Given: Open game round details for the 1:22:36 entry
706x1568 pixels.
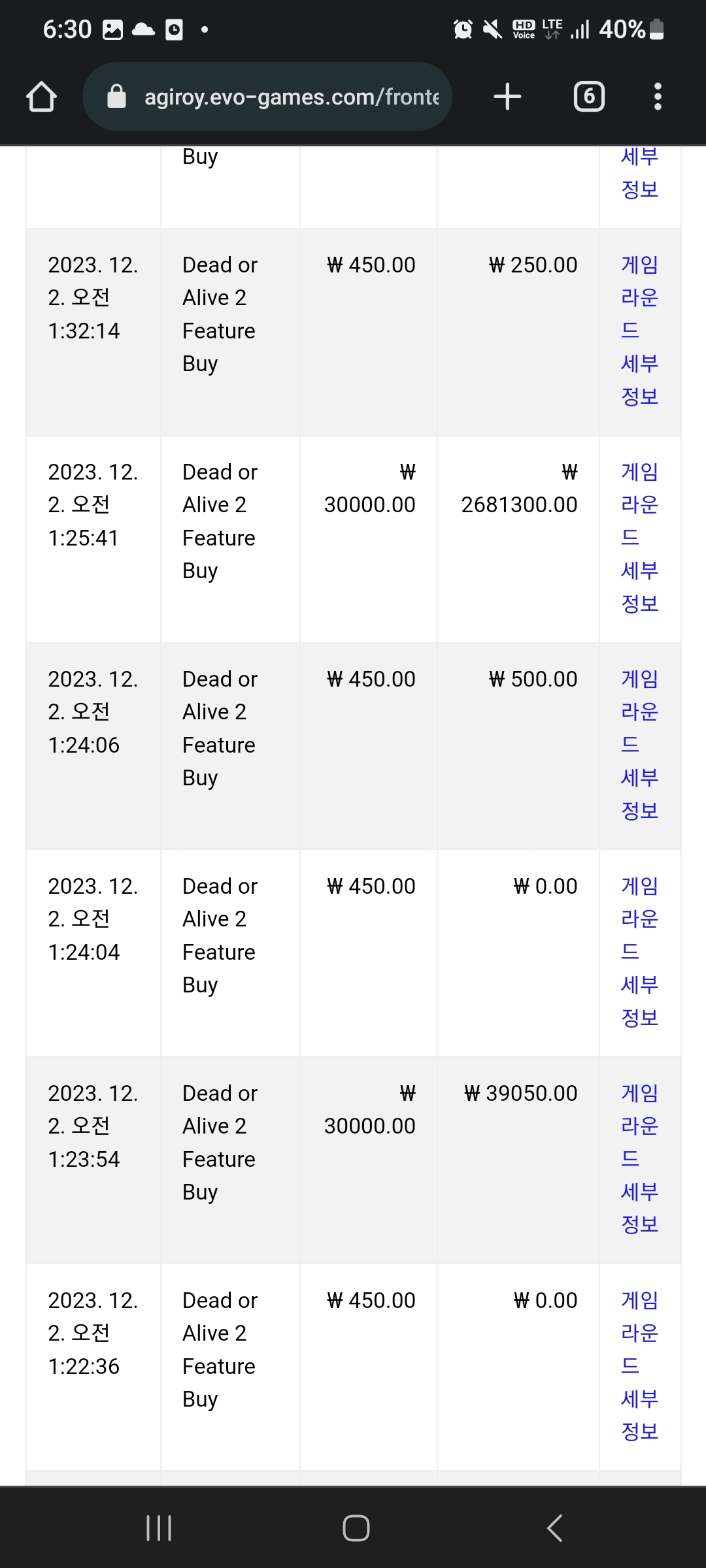Looking at the screenshot, I should (x=639, y=1366).
